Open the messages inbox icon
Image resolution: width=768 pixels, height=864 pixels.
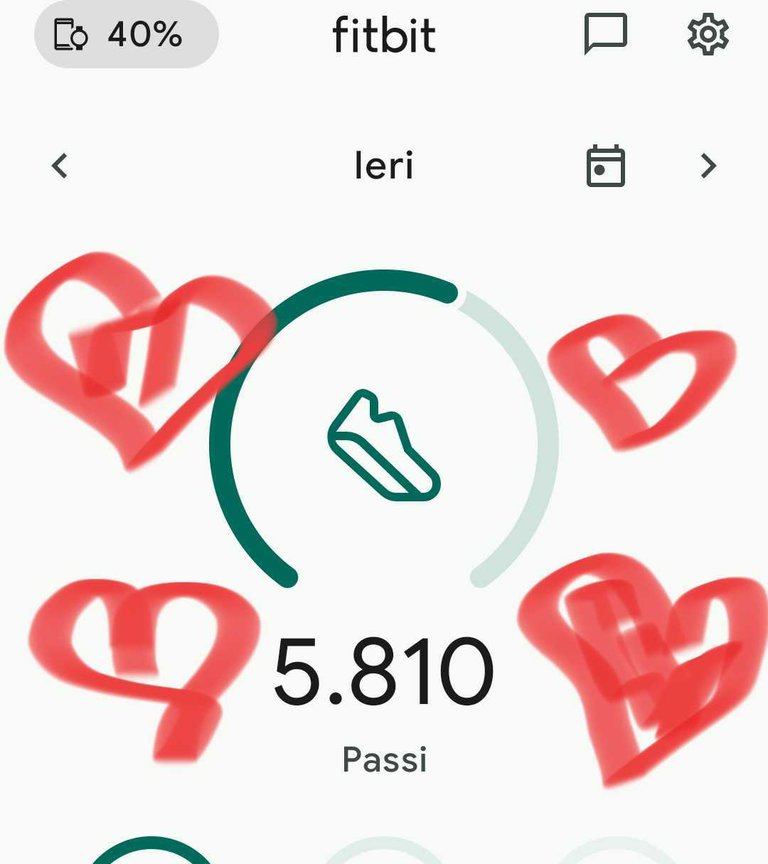[x=605, y=35]
